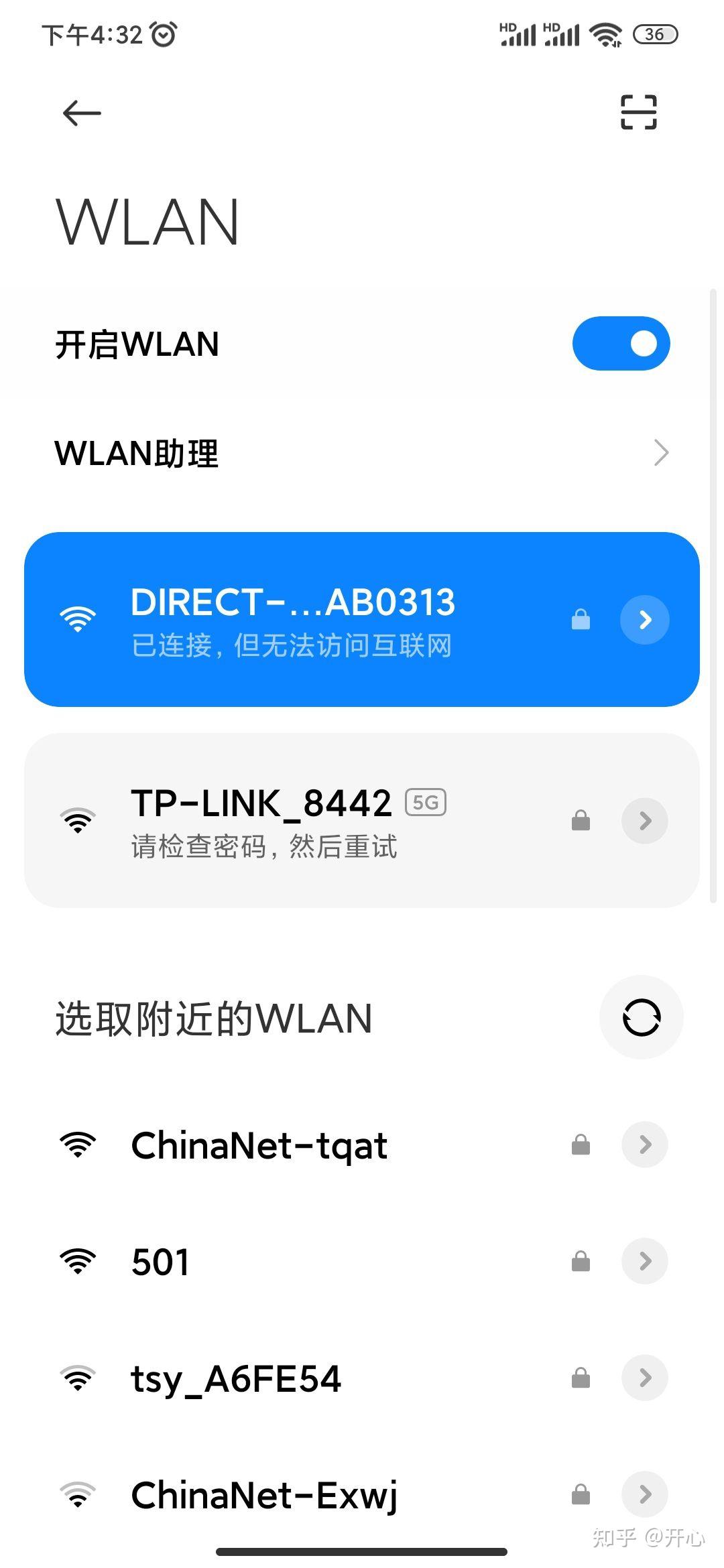Image resolution: width=724 pixels, height=1568 pixels.
Task: Tap the WiFi signal icon of TP-LINK_8442
Action: (x=78, y=819)
